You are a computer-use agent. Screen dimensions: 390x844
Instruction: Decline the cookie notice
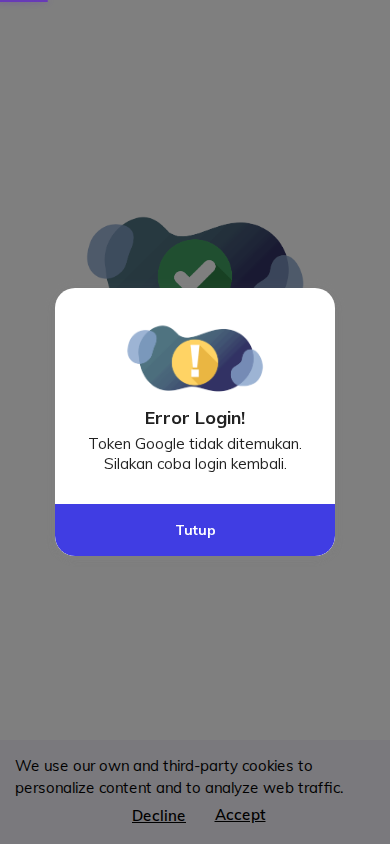pyautogui.click(x=159, y=815)
